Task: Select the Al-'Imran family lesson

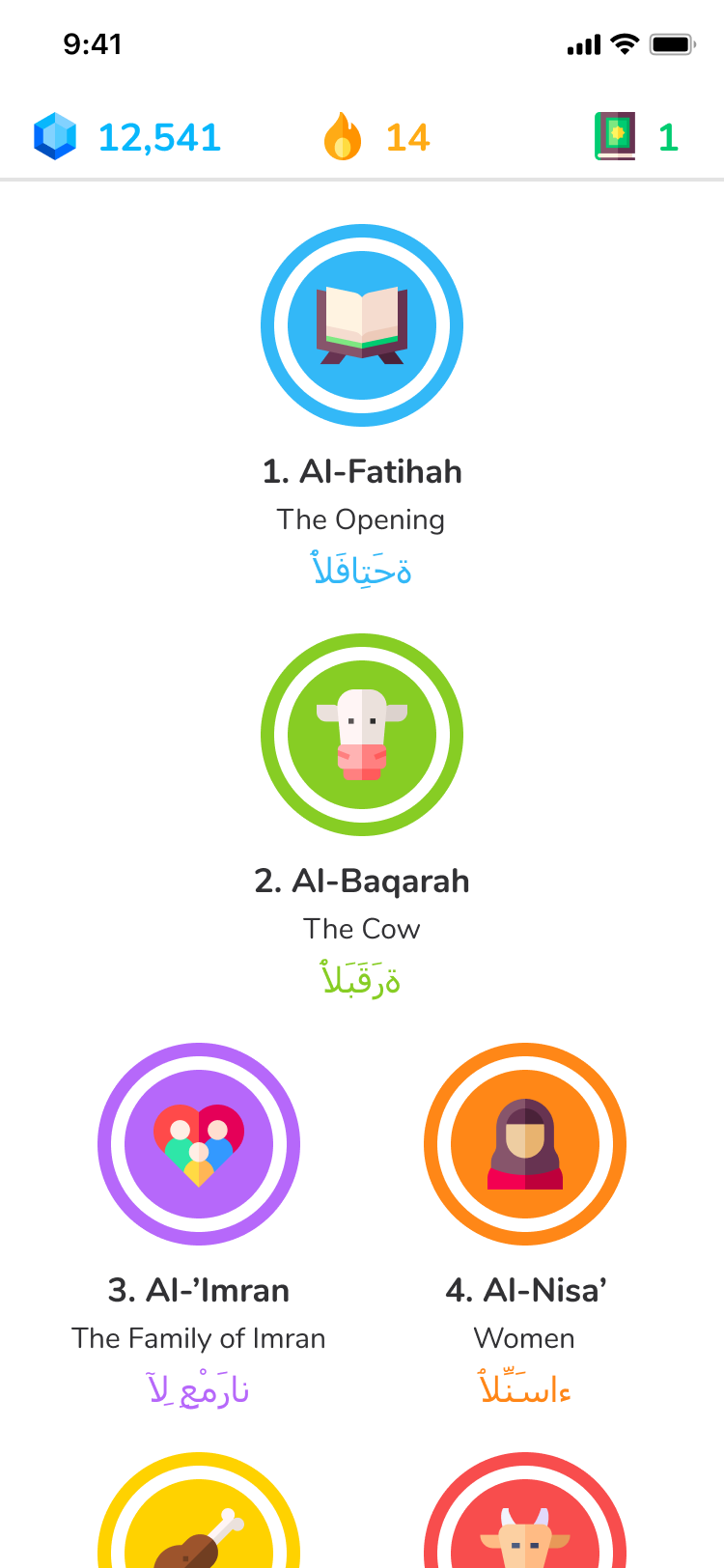Action: pos(199,1144)
